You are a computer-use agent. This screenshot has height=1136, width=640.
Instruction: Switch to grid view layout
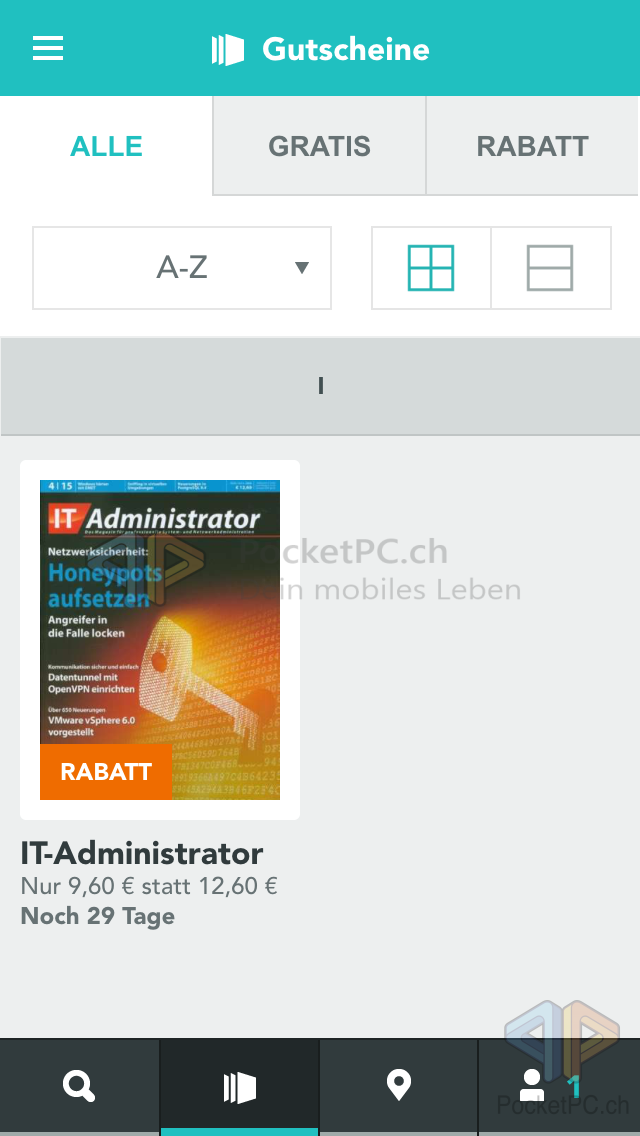tap(431, 268)
